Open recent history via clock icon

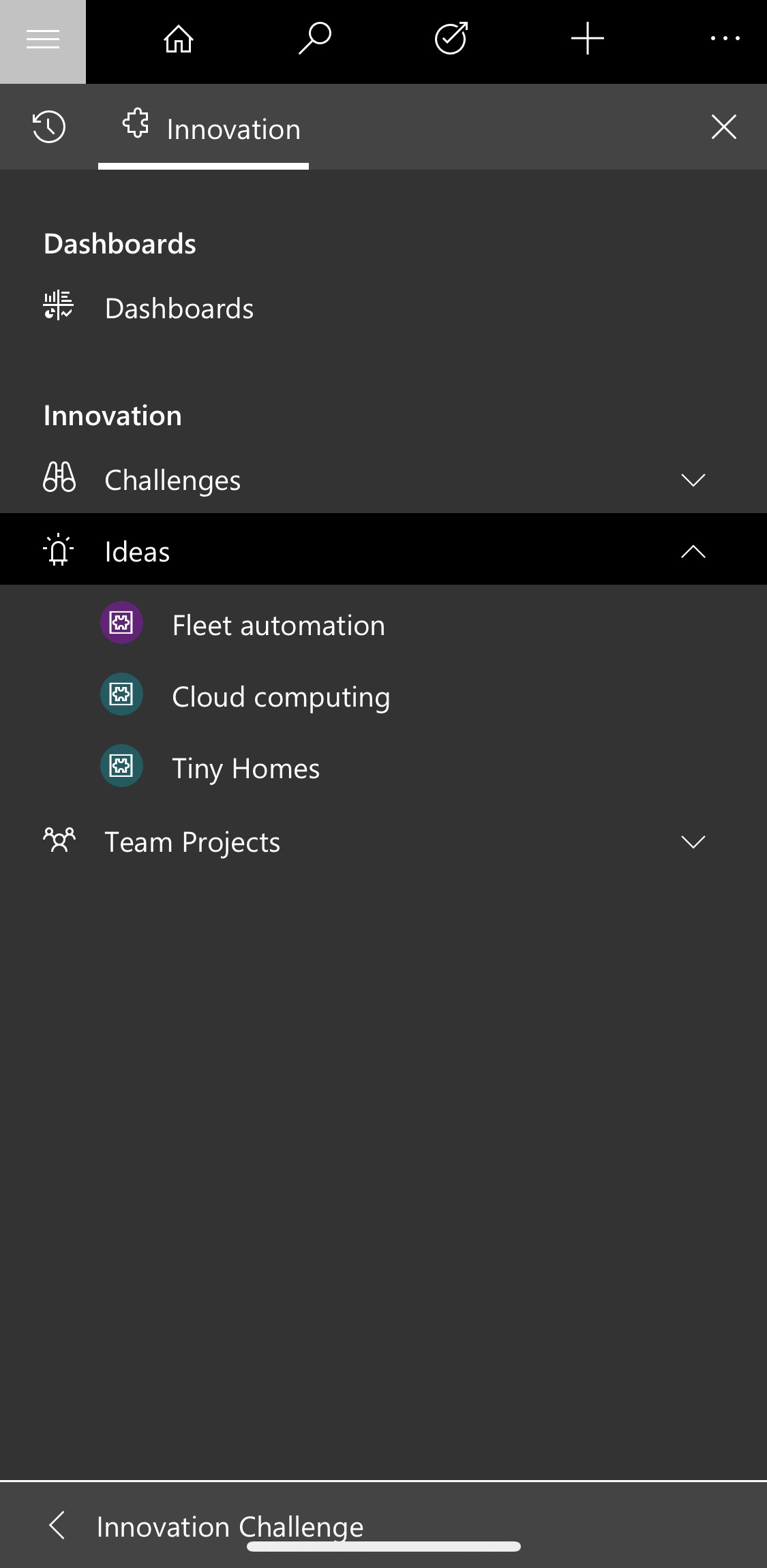[46, 126]
